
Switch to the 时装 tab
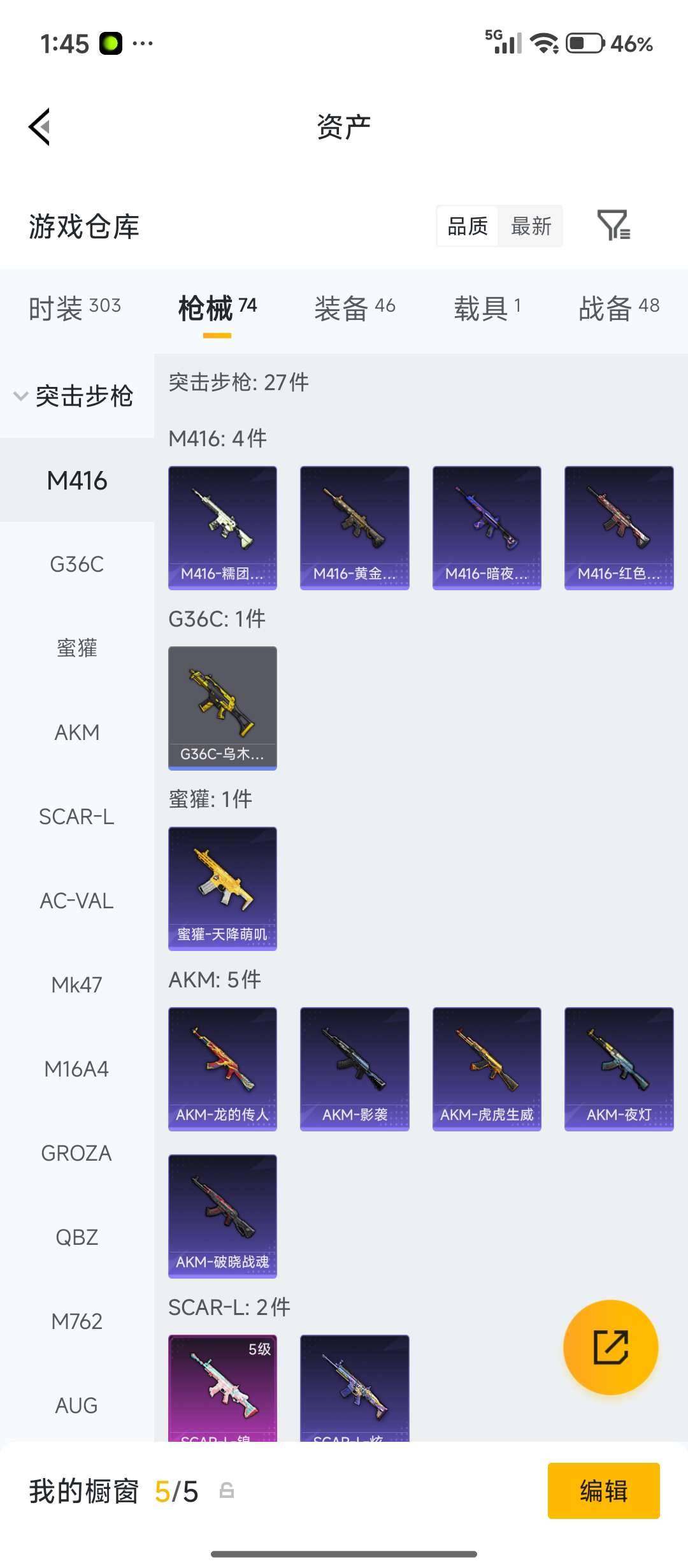75,309
